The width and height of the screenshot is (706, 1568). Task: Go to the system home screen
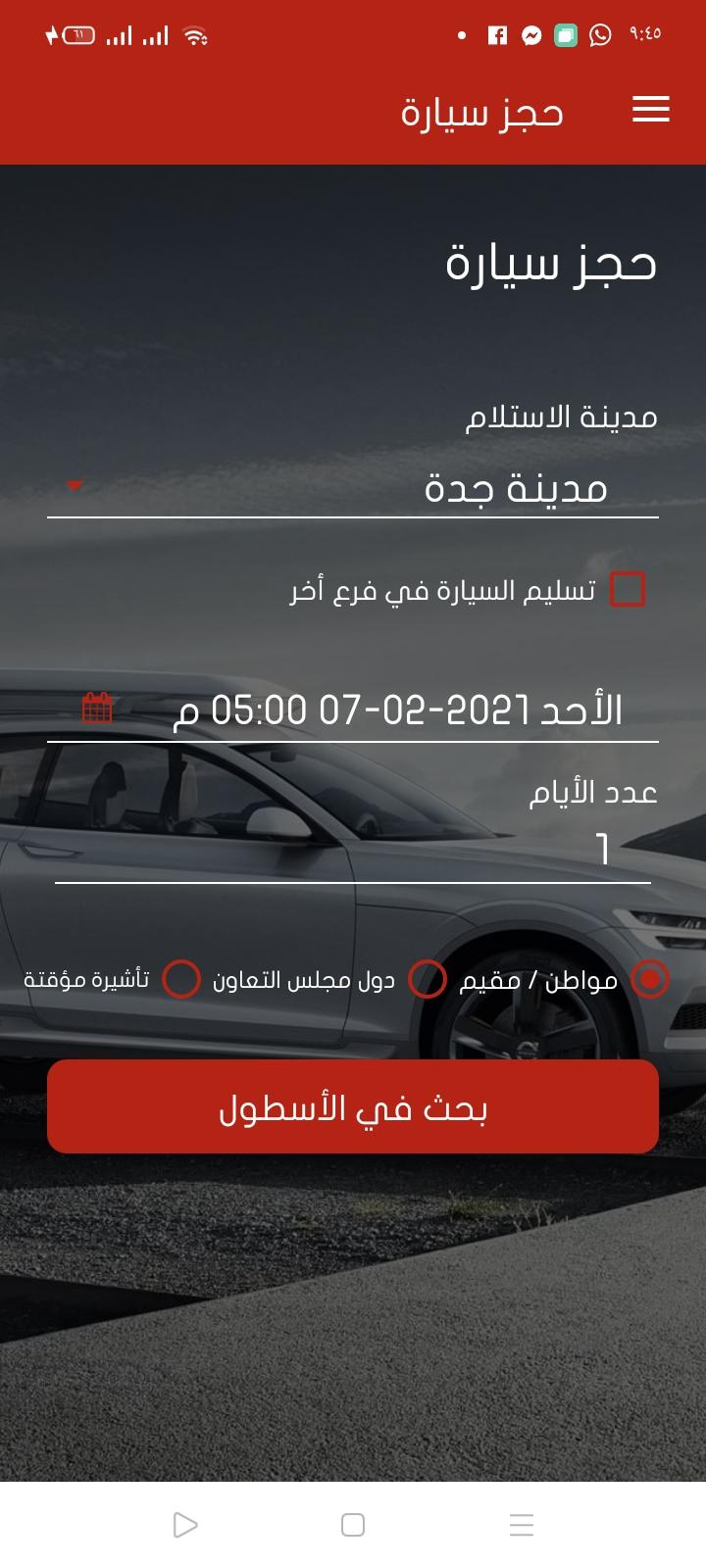click(353, 1524)
